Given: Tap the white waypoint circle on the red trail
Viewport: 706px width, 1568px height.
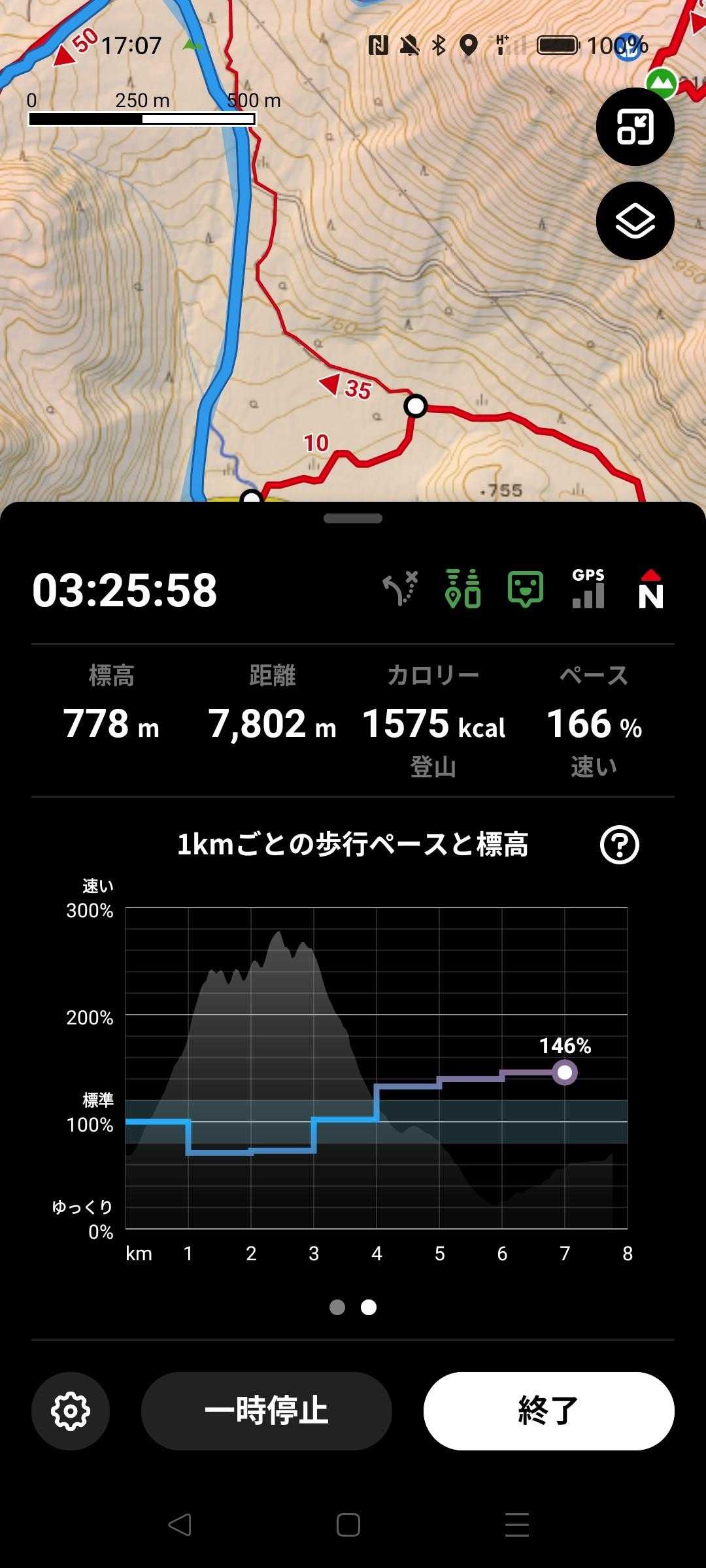Looking at the screenshot, I should pos(415,406).
